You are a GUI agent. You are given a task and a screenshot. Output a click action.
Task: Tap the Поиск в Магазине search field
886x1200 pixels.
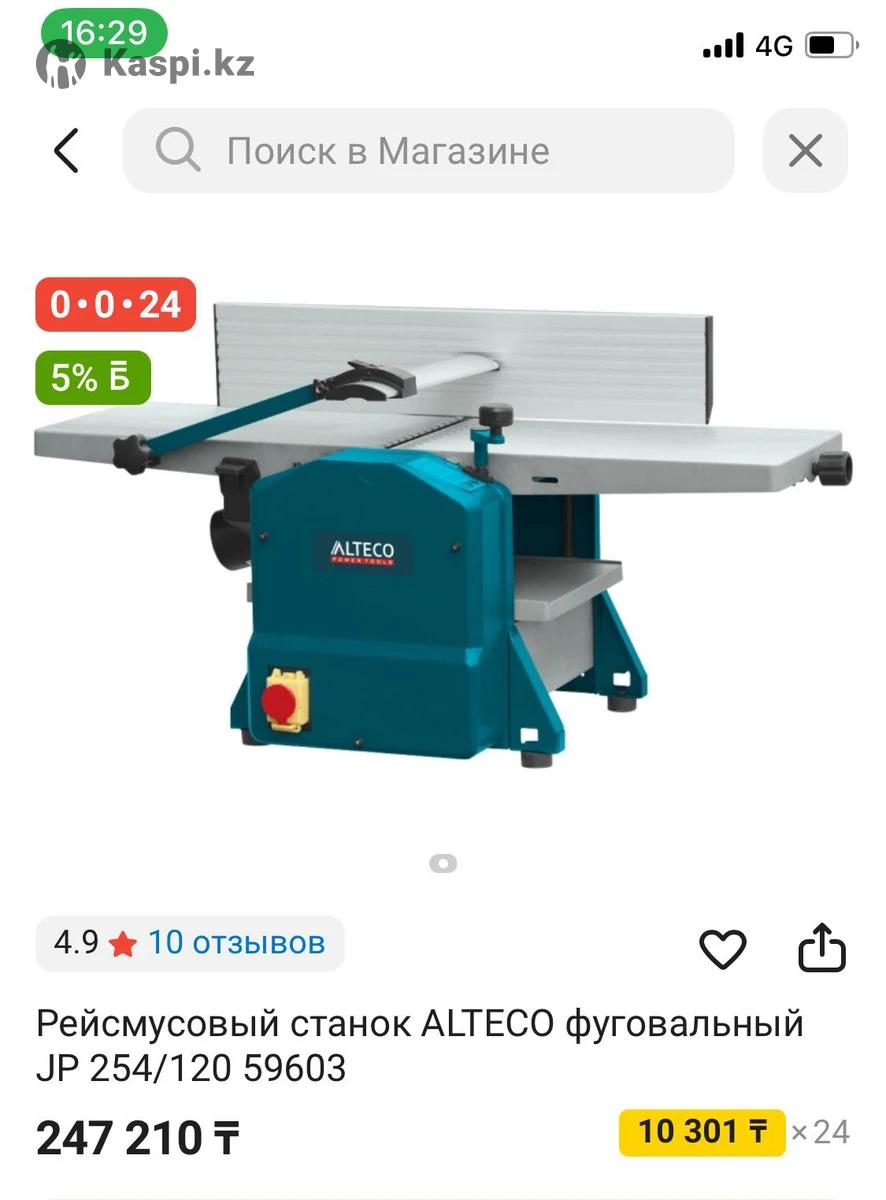(x=430, y=151)
